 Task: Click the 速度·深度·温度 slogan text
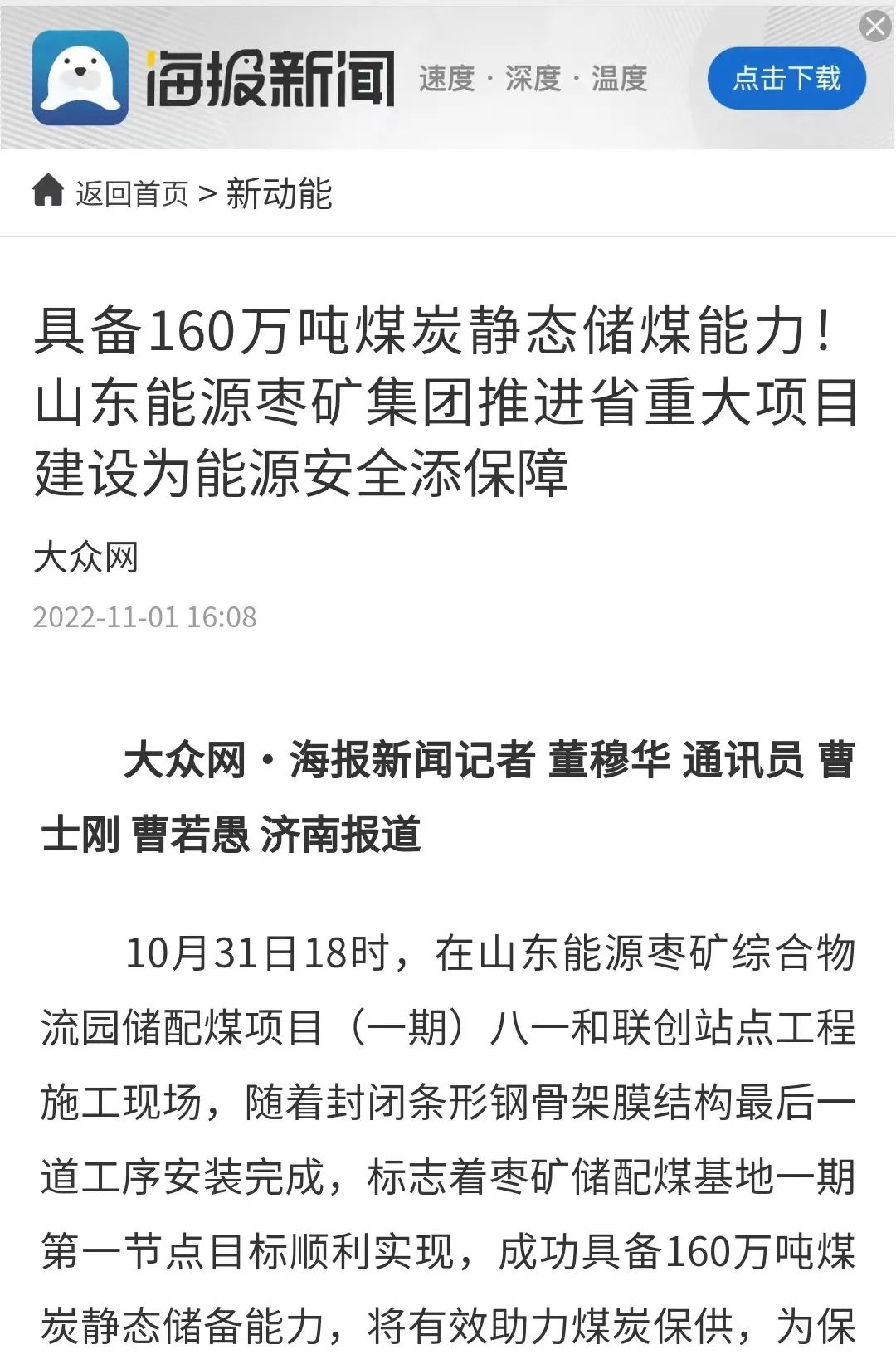[x=533, y=79]
